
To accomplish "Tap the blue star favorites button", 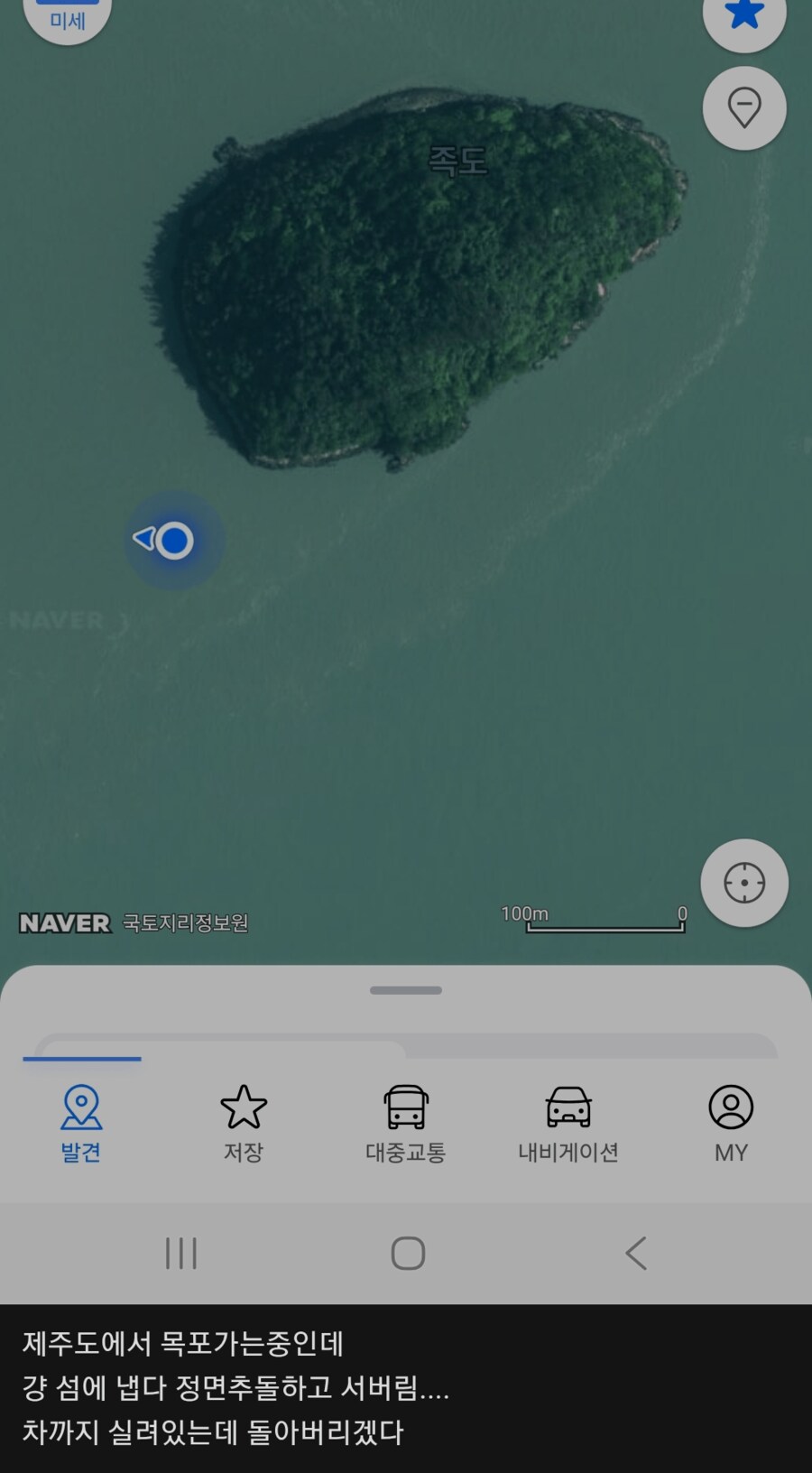I will [x=744, y=15].
